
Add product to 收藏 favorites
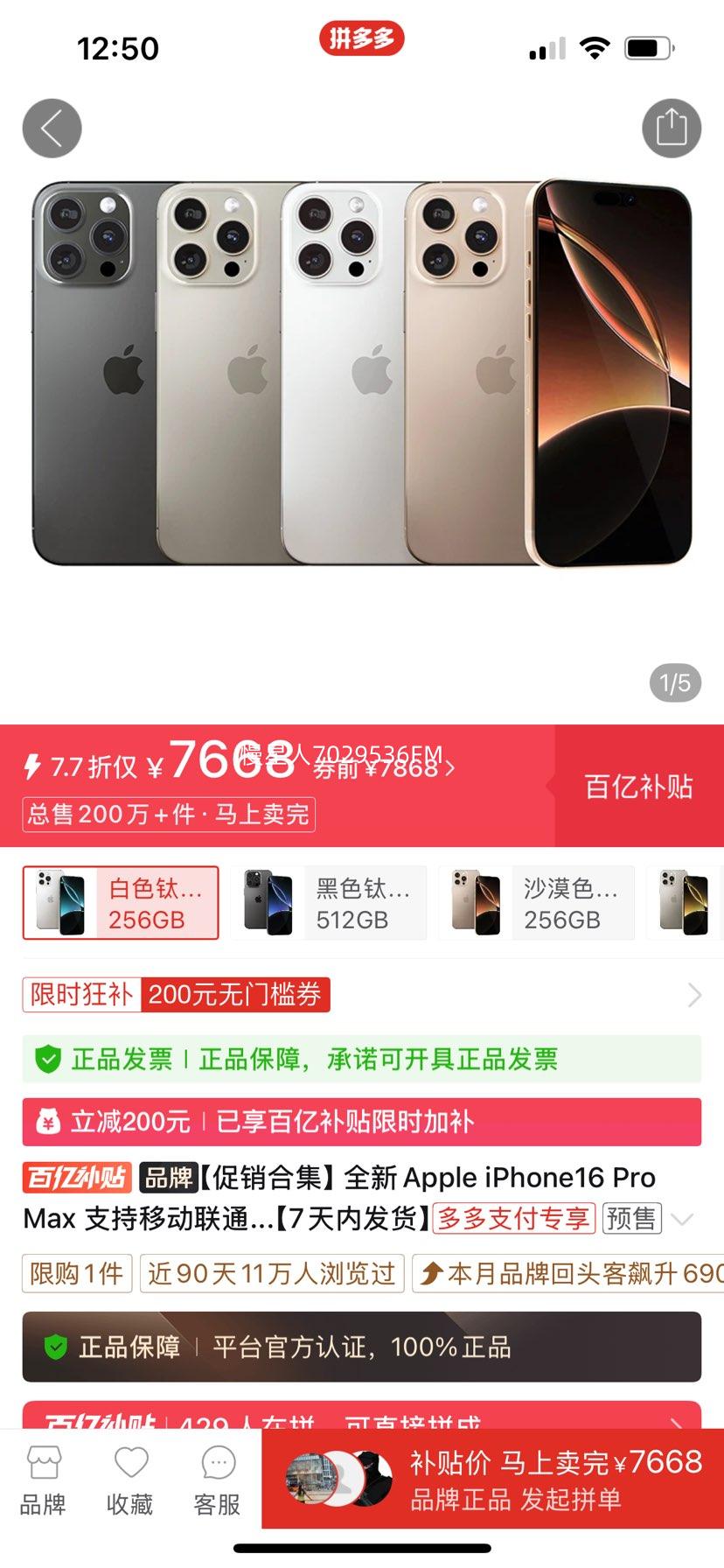130,1481
